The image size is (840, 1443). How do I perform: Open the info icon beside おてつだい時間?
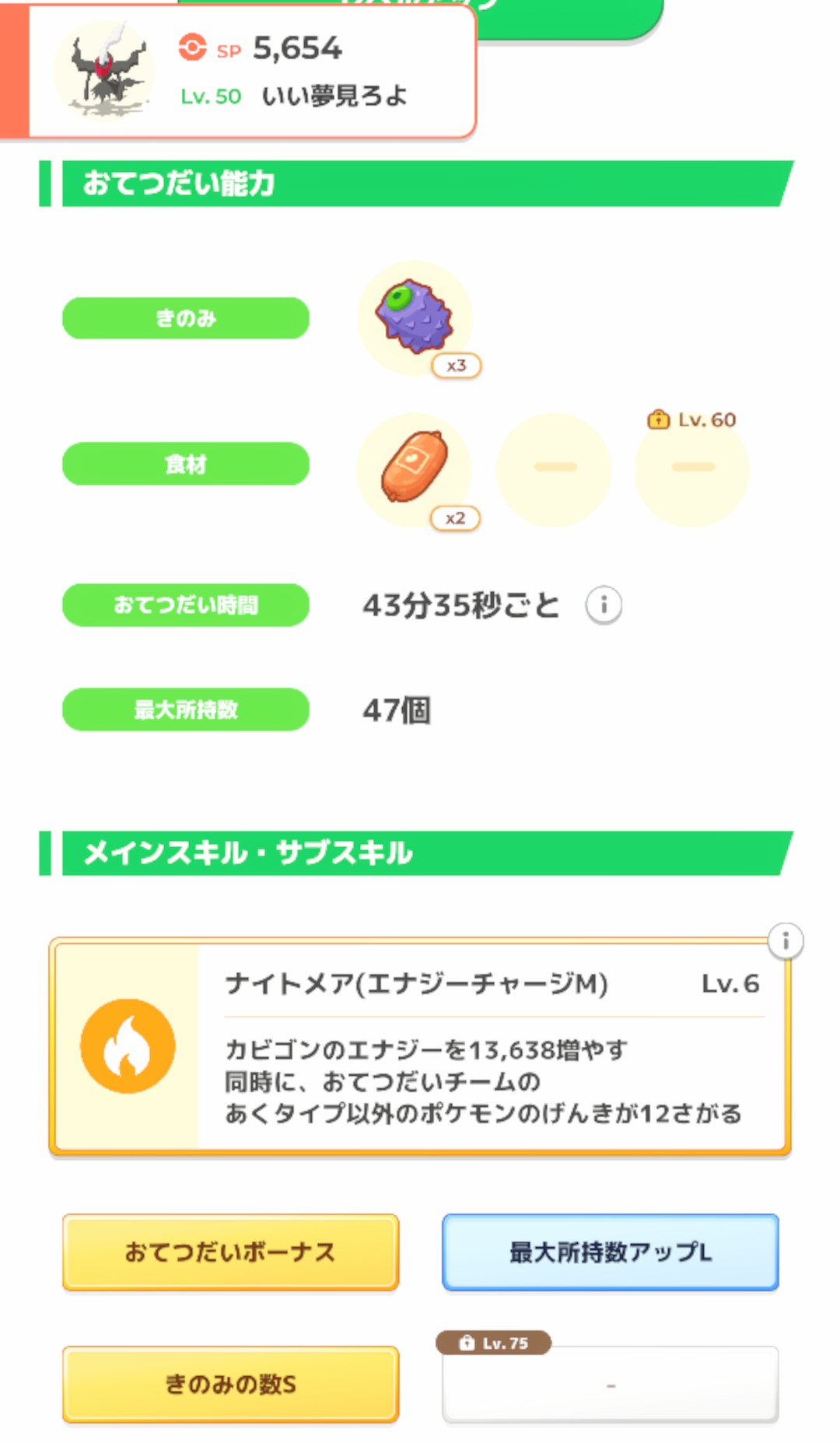tap(604, 605)
